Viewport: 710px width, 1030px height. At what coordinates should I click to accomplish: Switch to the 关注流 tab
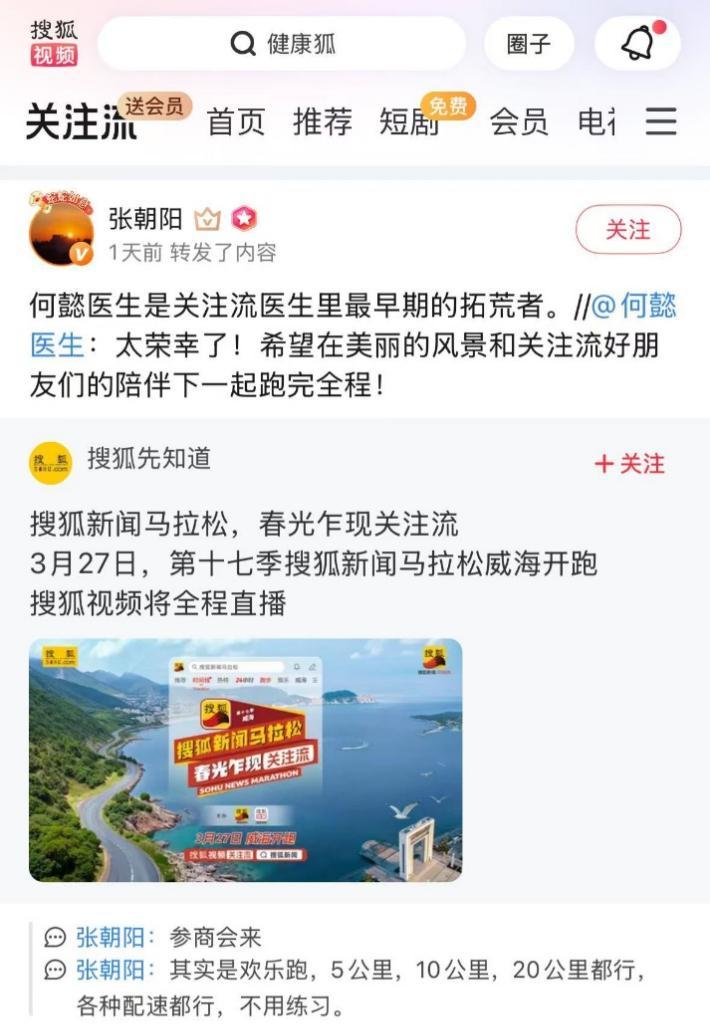(x=80, y=123)
